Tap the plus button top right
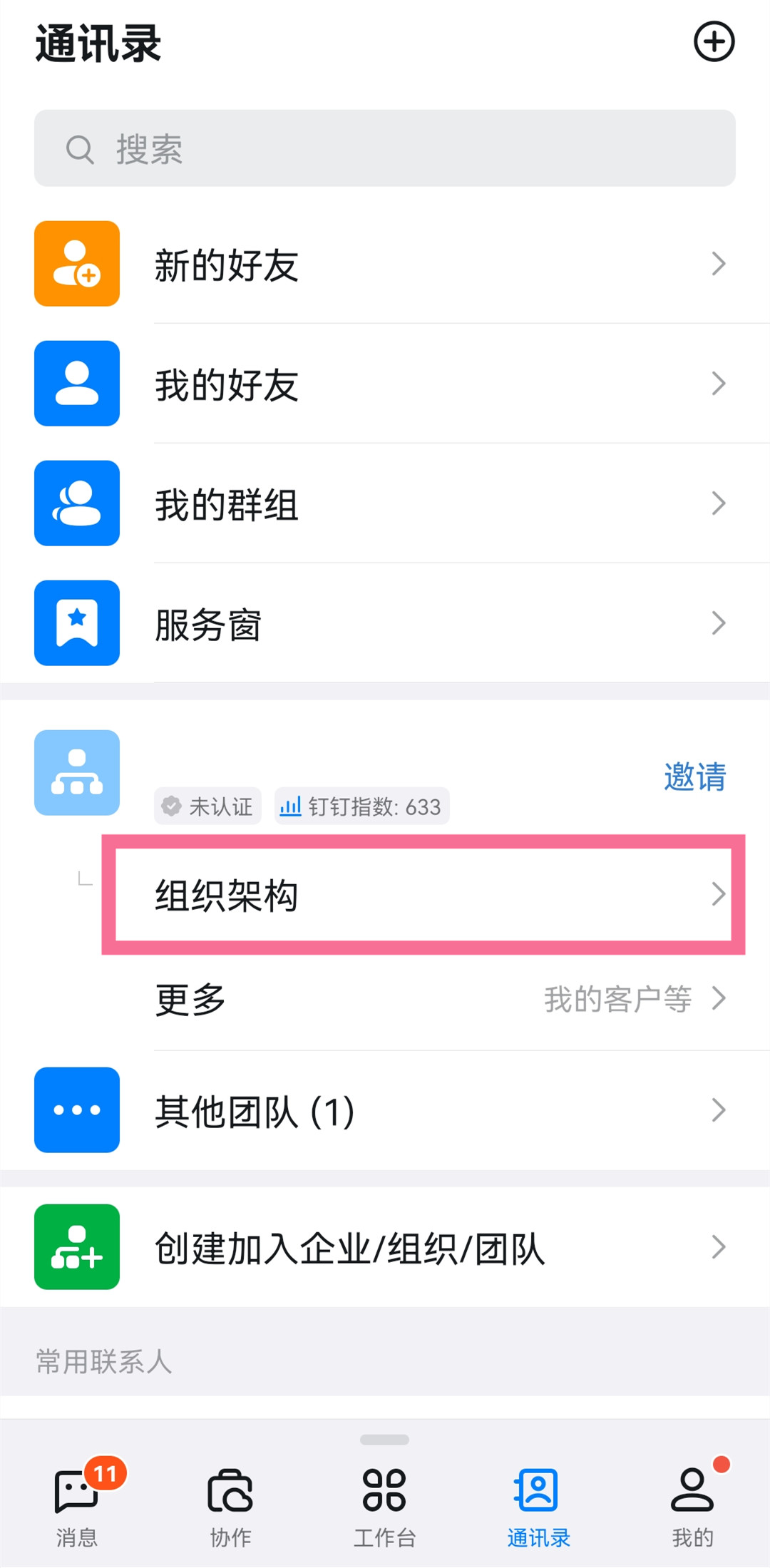This screenshot has height=1568, width=770. click(x=715, y=42)
